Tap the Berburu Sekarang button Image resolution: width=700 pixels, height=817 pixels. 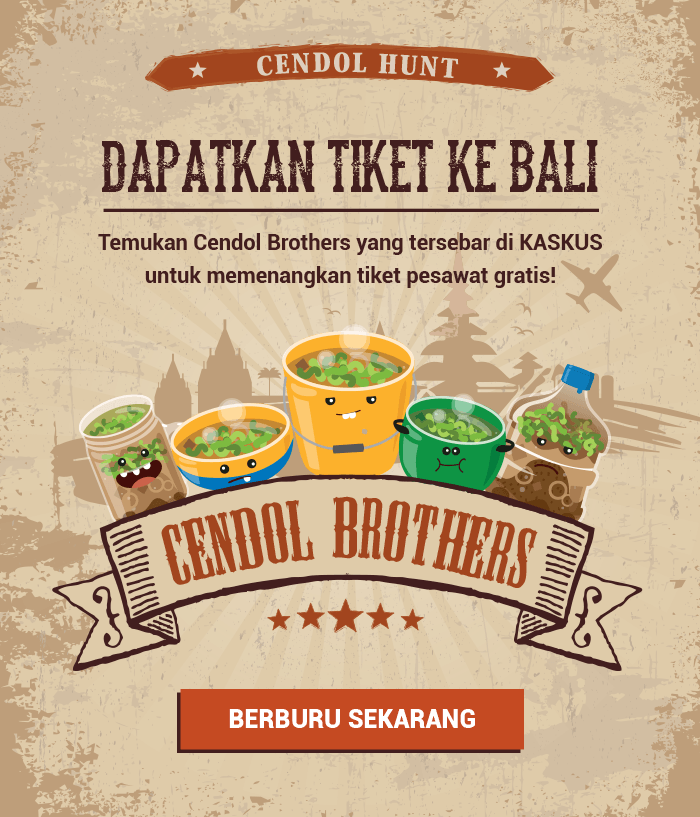(x=351, y=719)
